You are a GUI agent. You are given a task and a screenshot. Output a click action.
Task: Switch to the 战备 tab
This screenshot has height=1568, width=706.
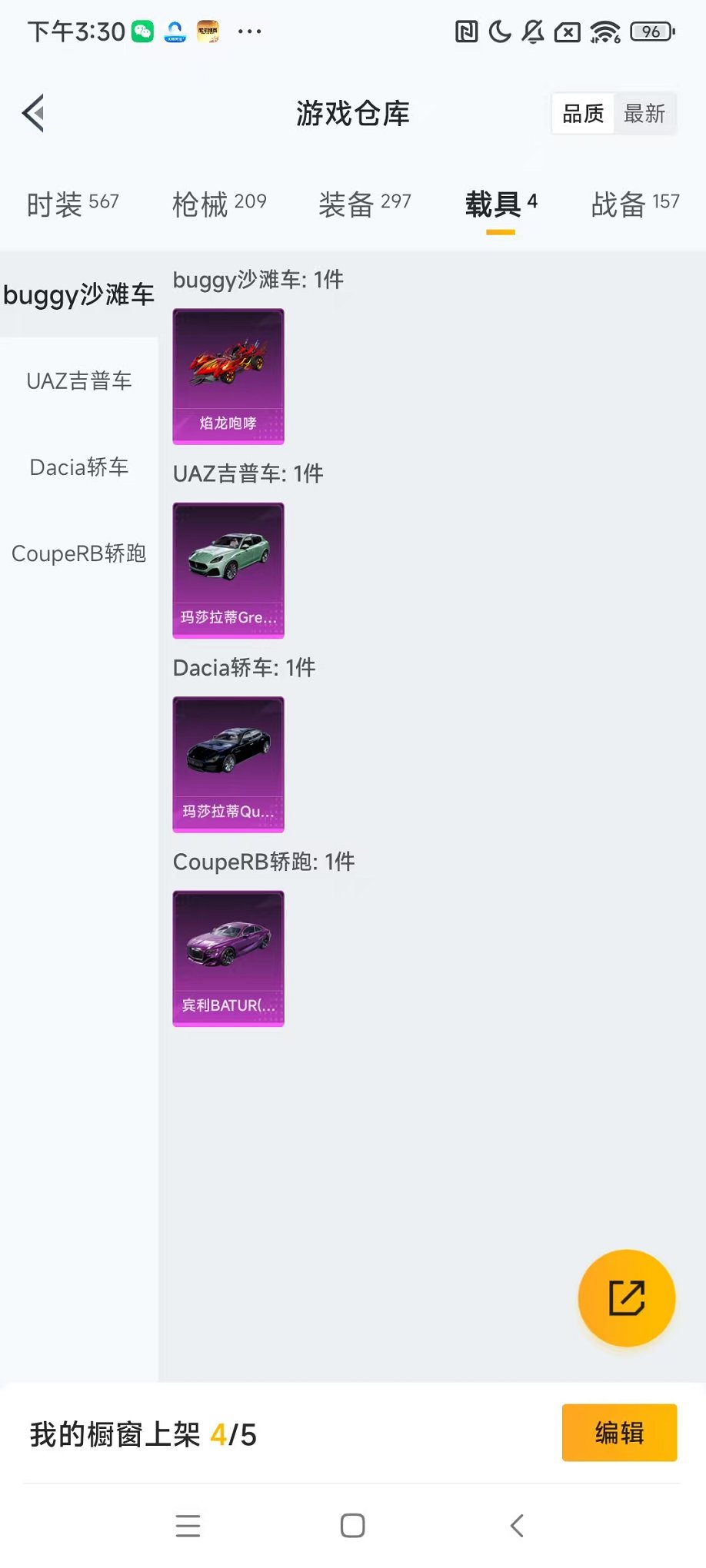635,204
